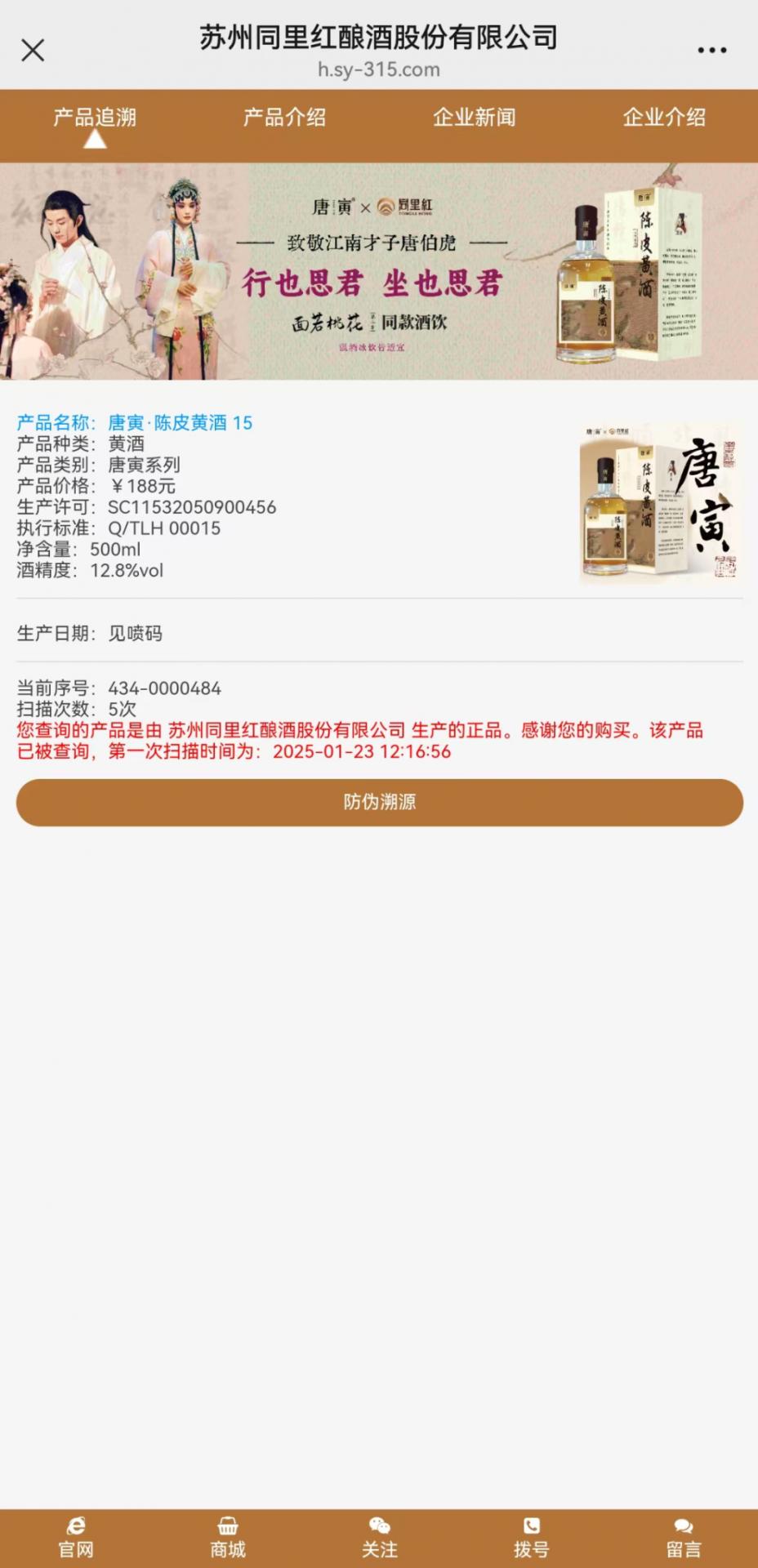View the 唐寅 product image
The image size is (758, 1568).
[660, 504]
